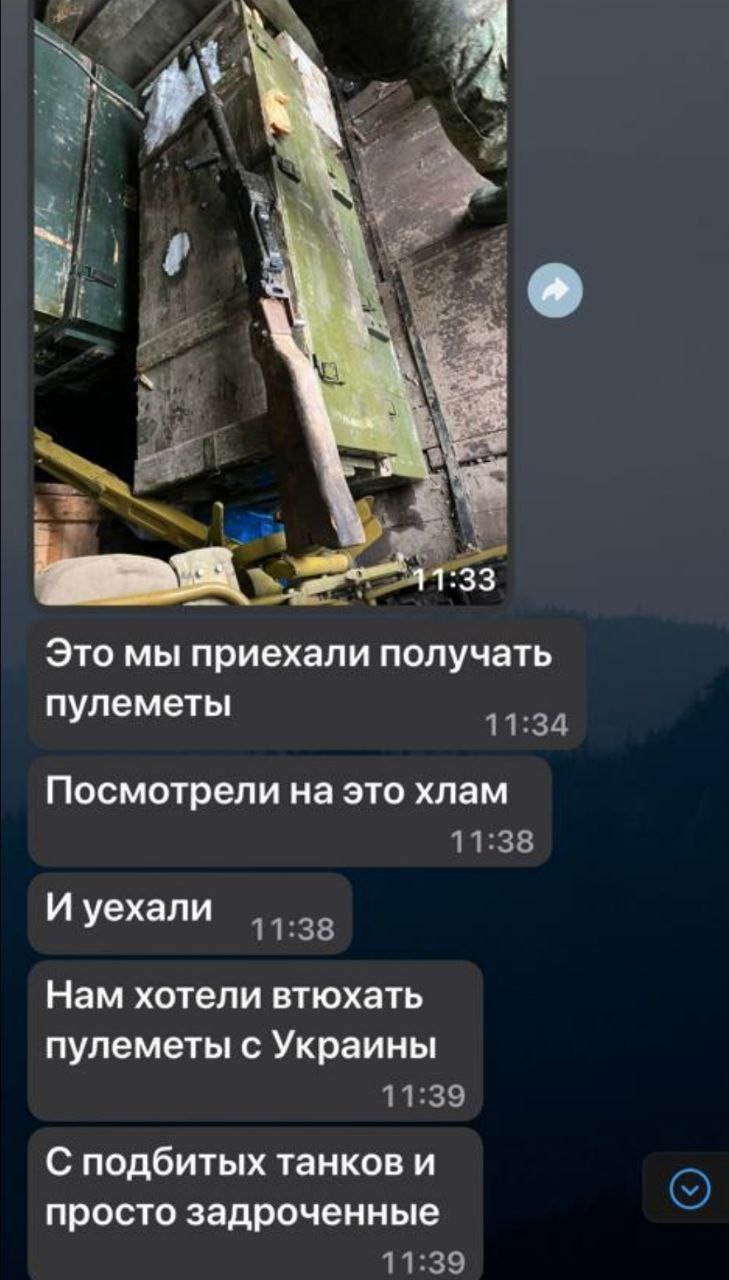
Task: Jump to latest messages with the down arrow
Action: (x=689, y=1189)
